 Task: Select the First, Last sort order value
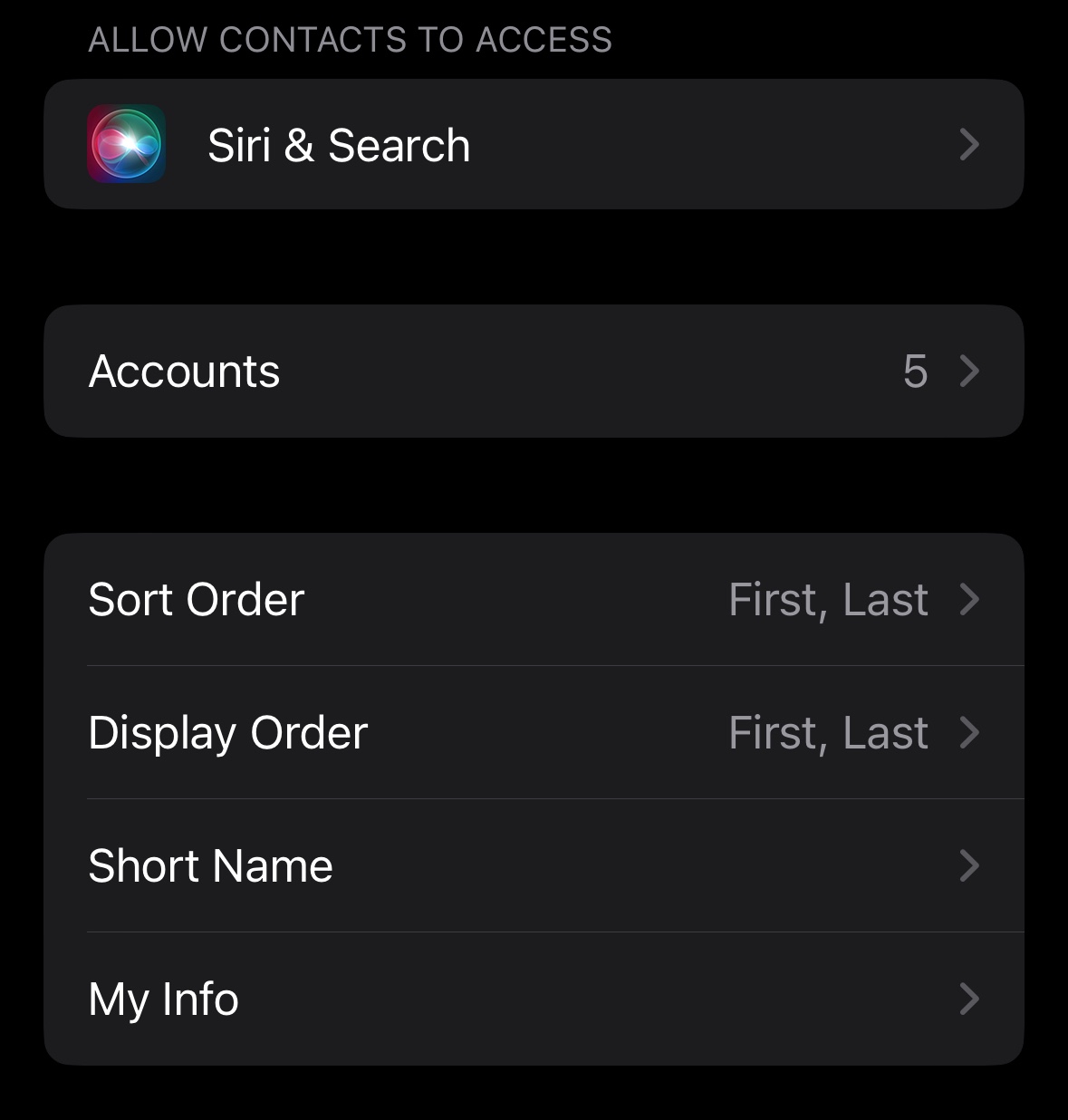coord(829,599)
